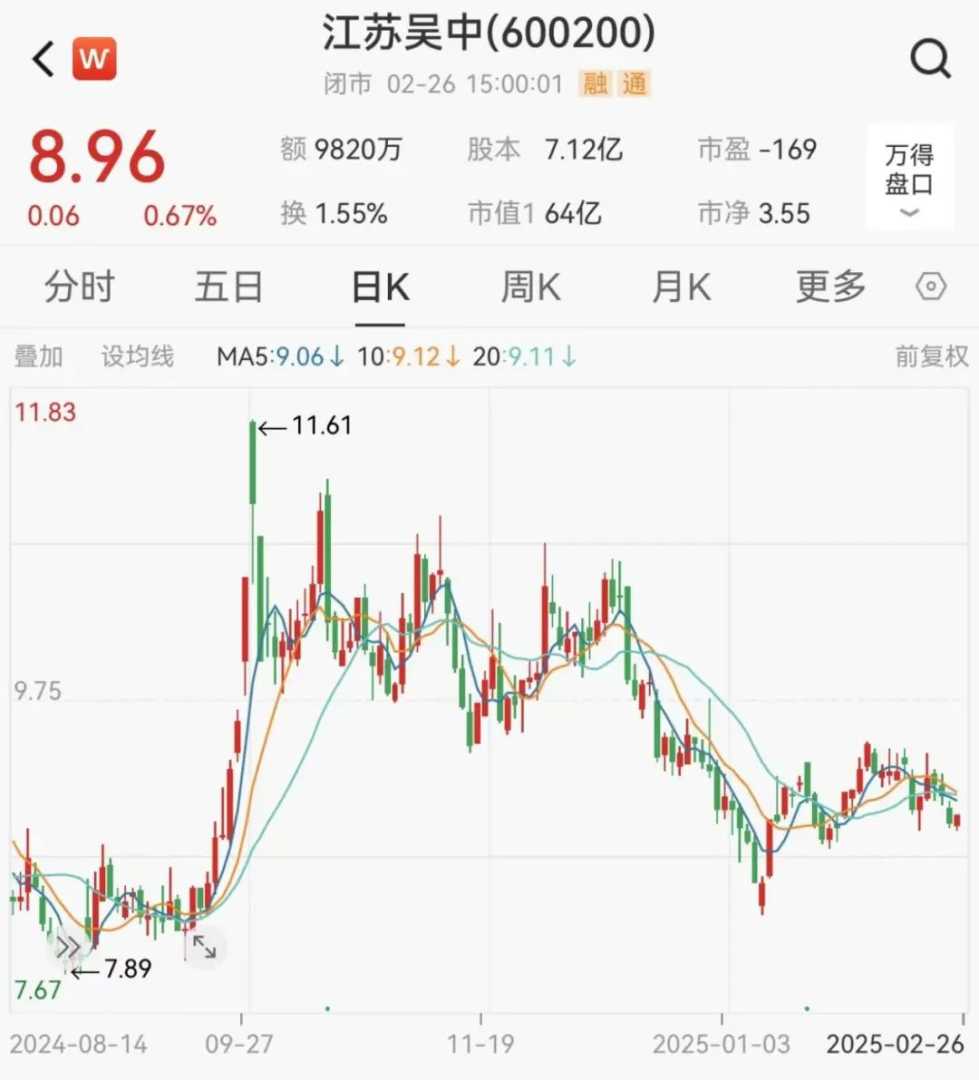The height and width of the screenshot is (1080, 979).
Task: Expand the K-line chart to fullscreen
Action: tap(205, 946)
